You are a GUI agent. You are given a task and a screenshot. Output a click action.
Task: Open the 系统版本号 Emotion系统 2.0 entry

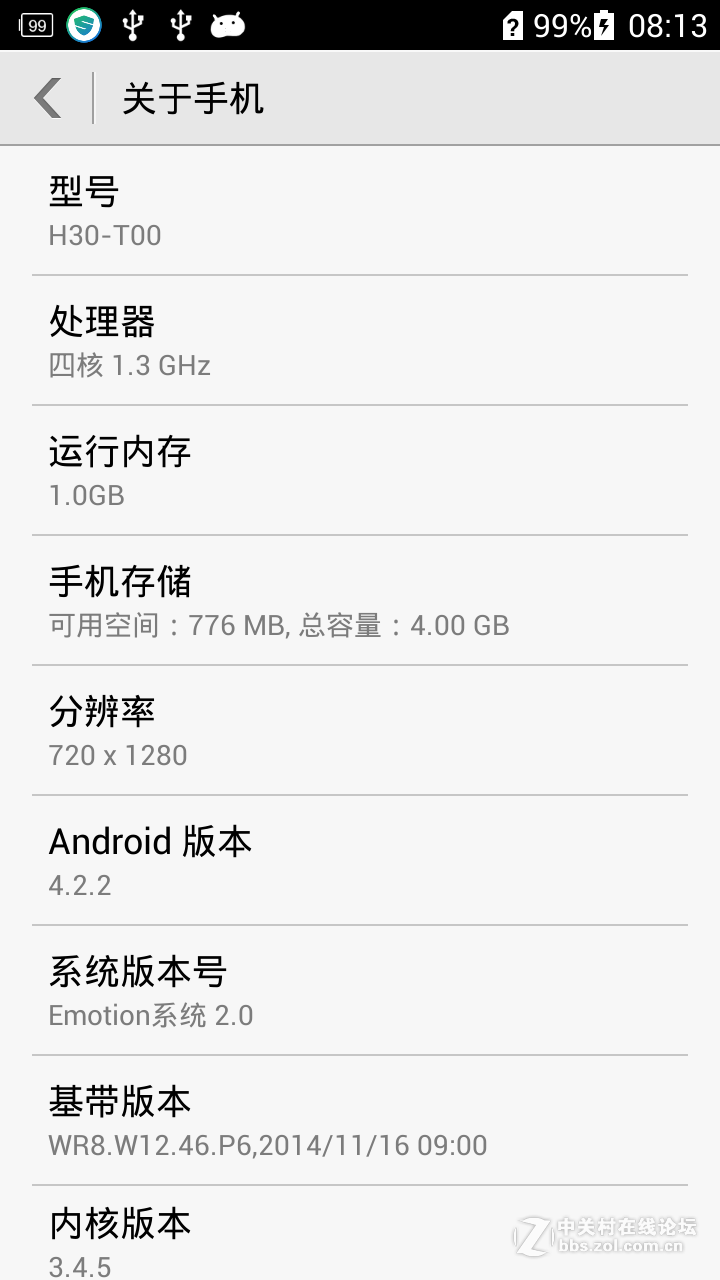pyautogui.click(x=360, y=990)
